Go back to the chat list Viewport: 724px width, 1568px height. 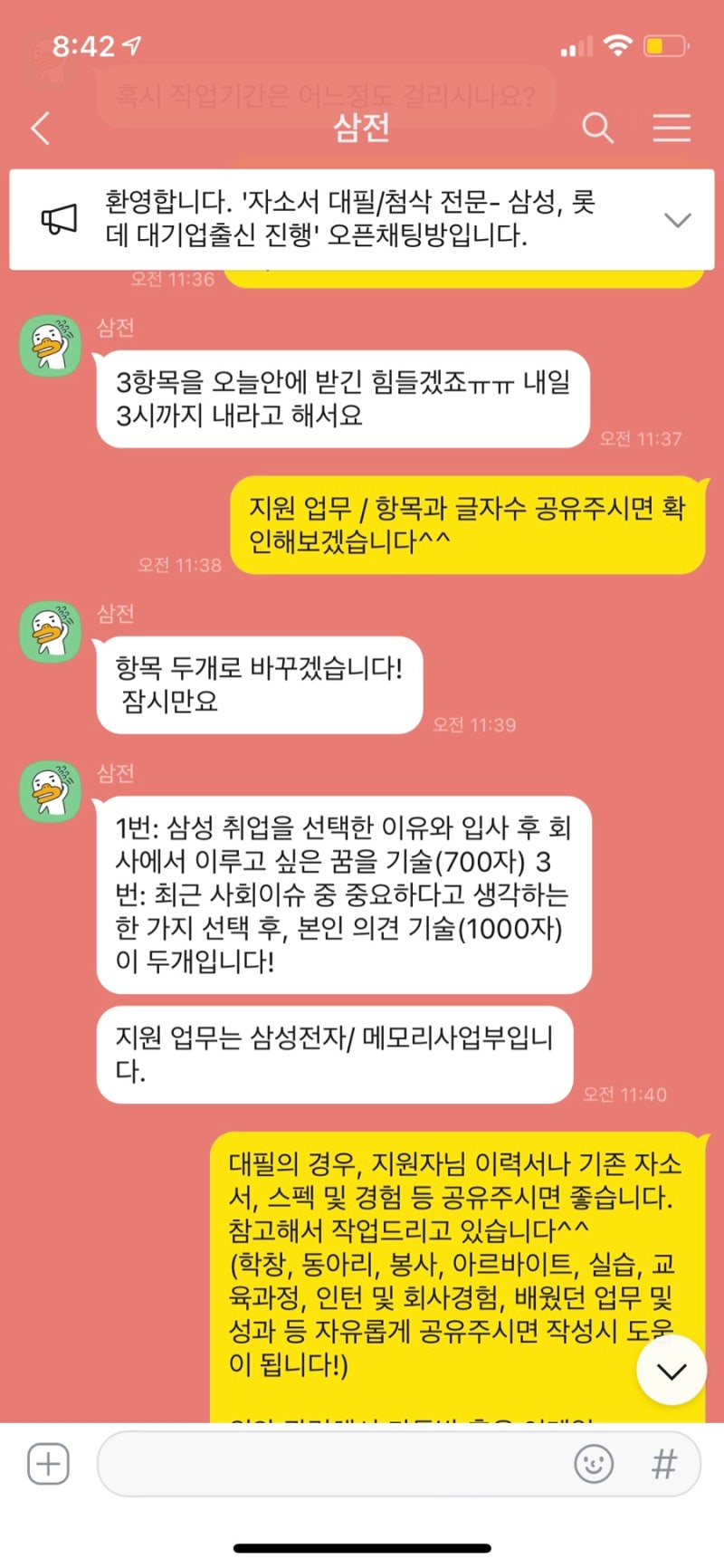pos(40,129)
